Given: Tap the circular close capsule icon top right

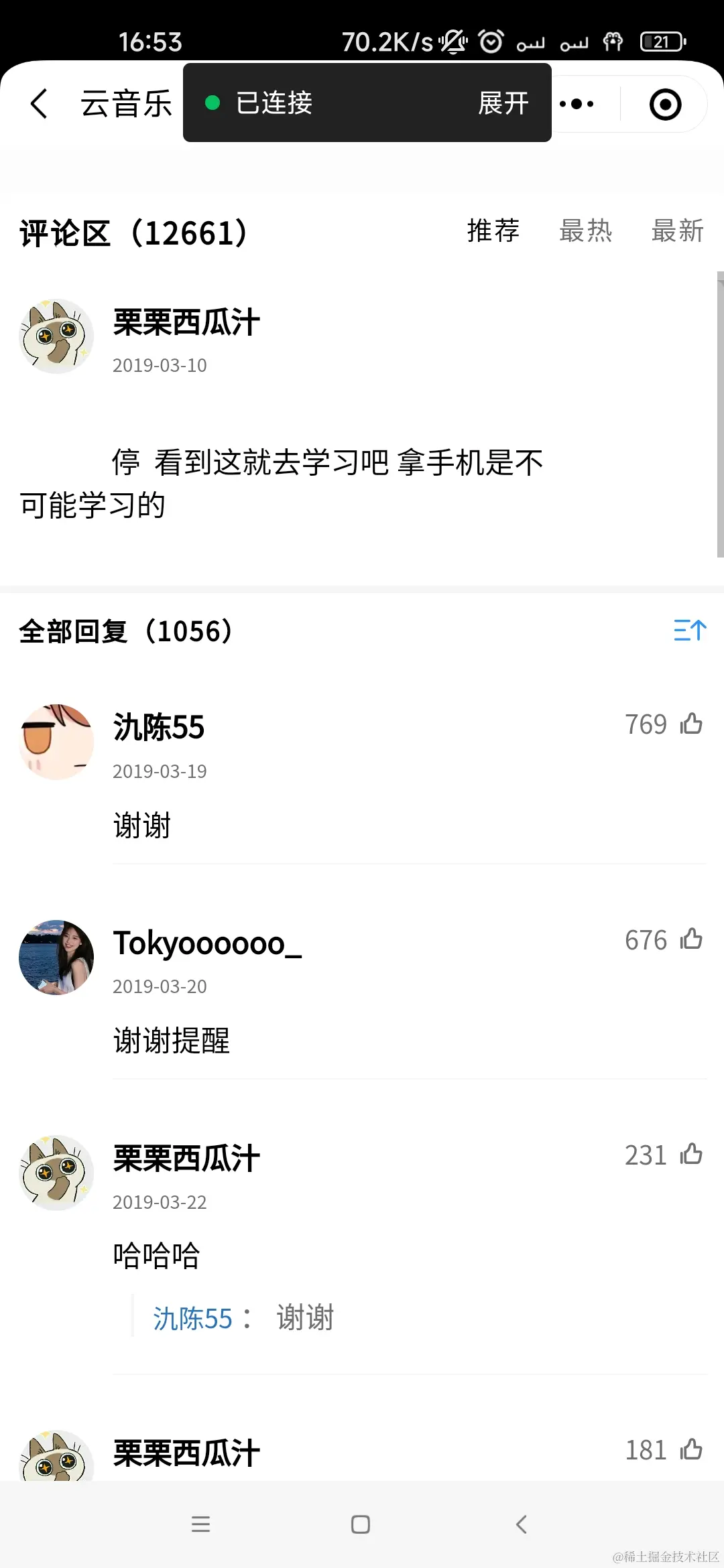Looking at the screenshot, I should click(x=664, y=103).
